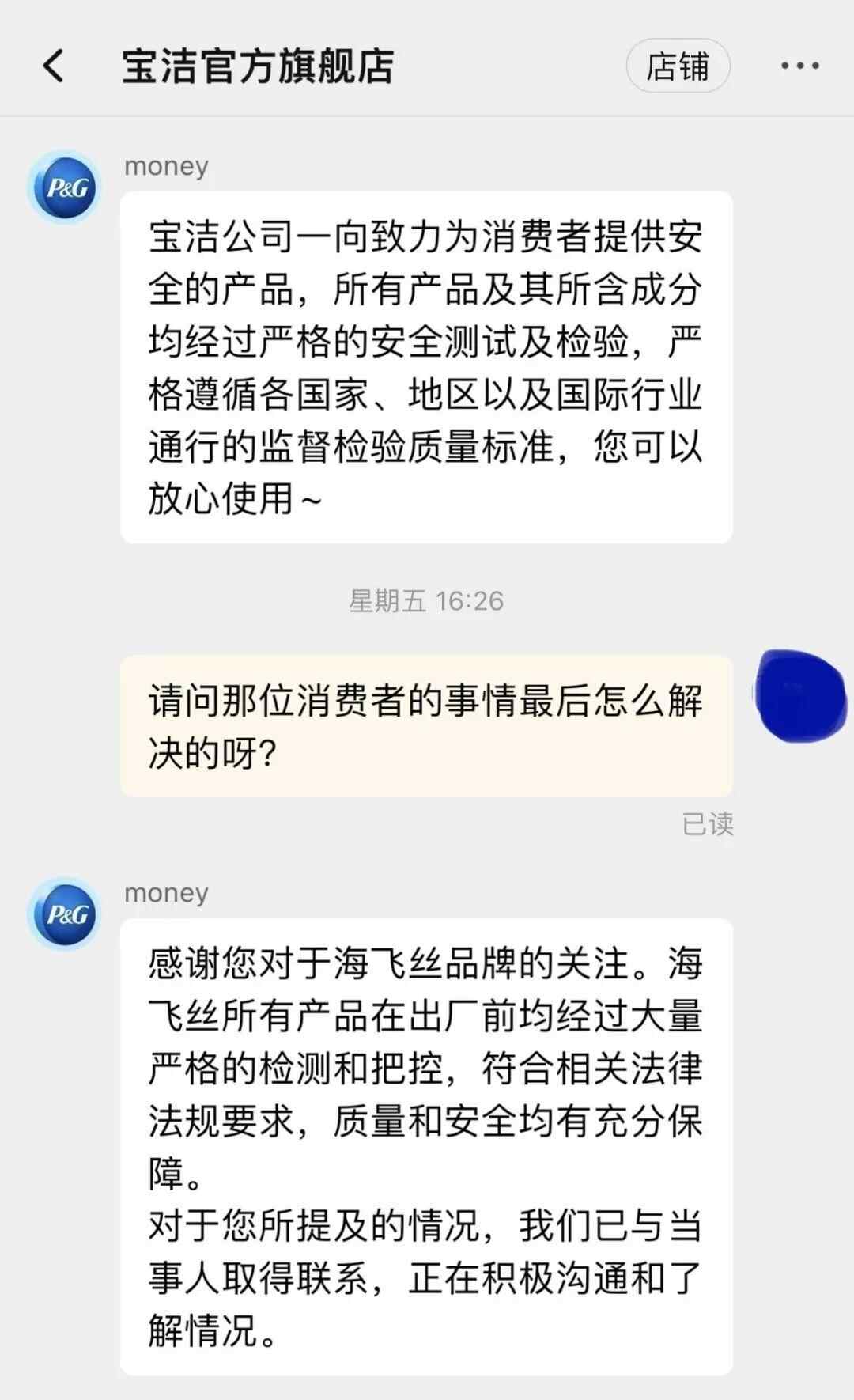Open my blue user avatar
Viewport: 854px width, 1400px height.
(801, 695)
